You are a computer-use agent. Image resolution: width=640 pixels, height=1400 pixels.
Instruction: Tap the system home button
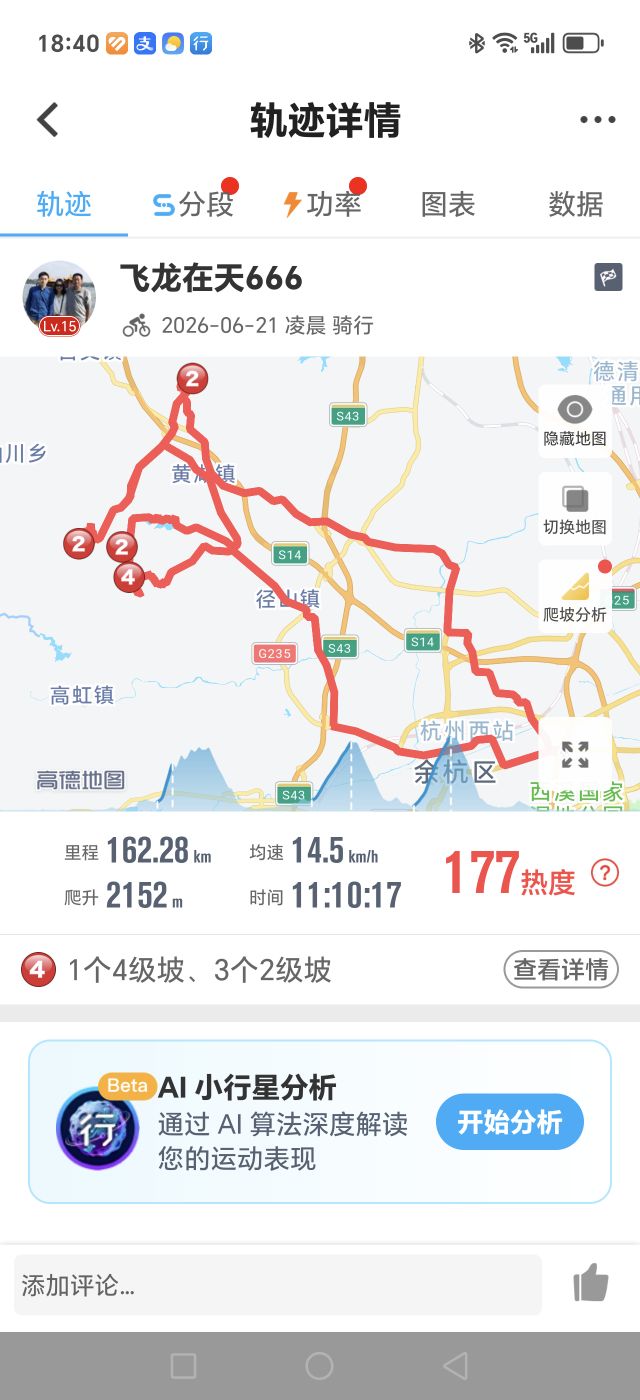coord(319,1366)
